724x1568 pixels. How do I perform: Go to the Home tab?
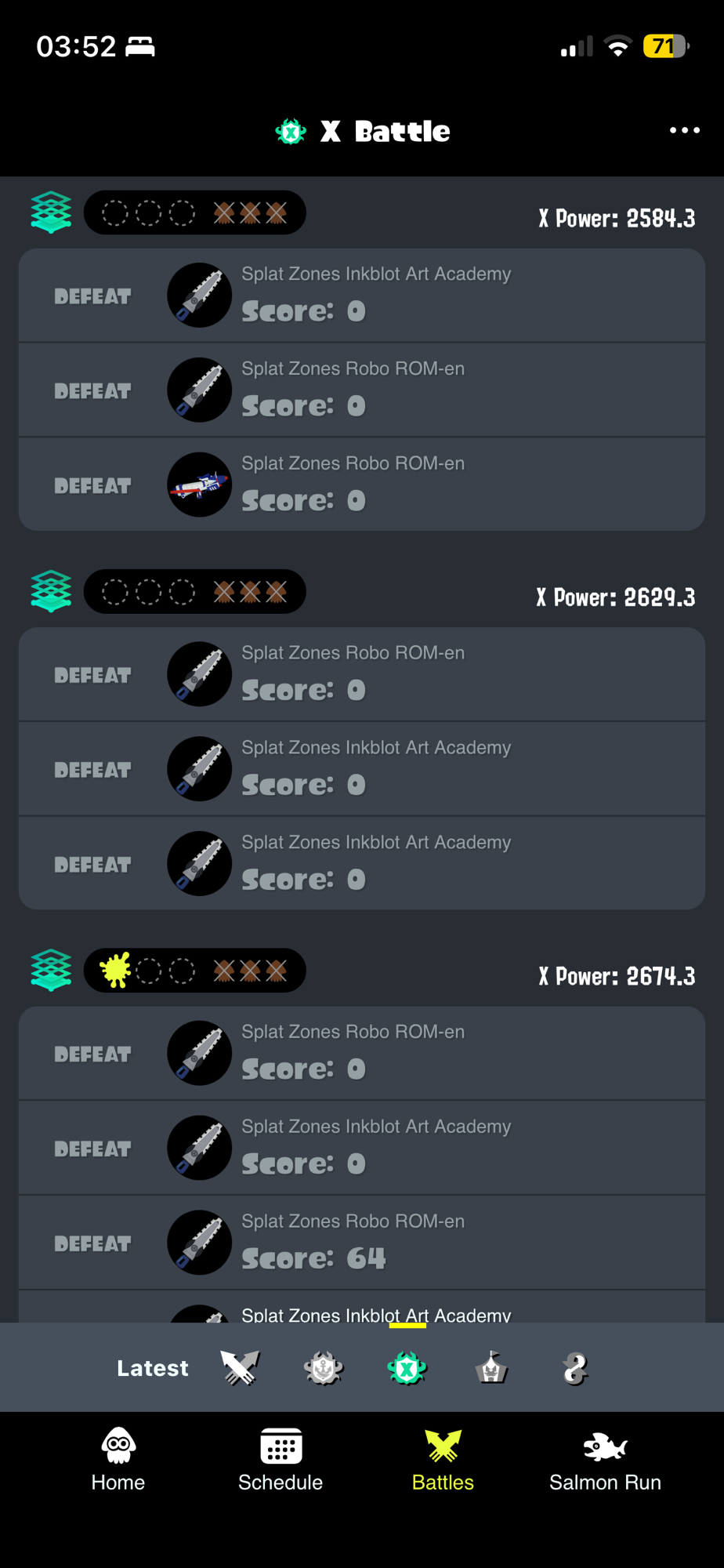[x=118, y=1460]
